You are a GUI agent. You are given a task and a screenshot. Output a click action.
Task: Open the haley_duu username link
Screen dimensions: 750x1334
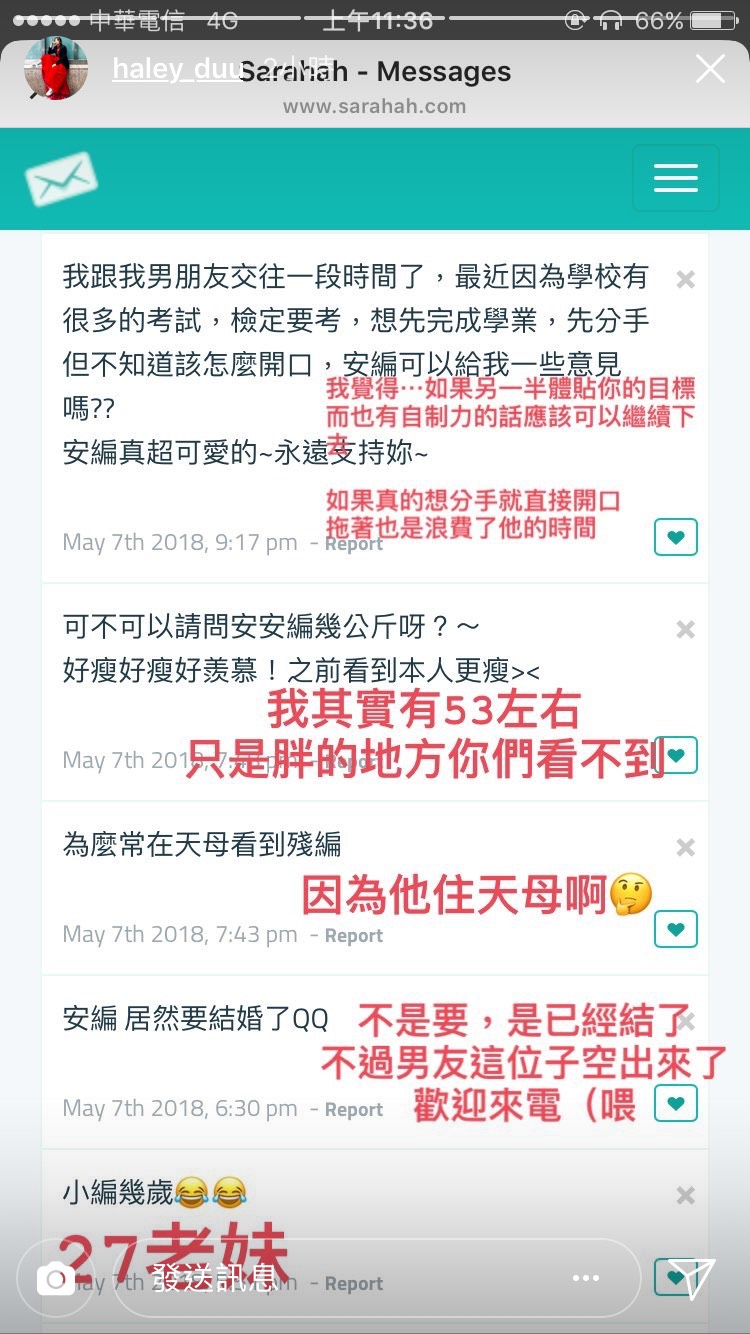pos(175,69)
